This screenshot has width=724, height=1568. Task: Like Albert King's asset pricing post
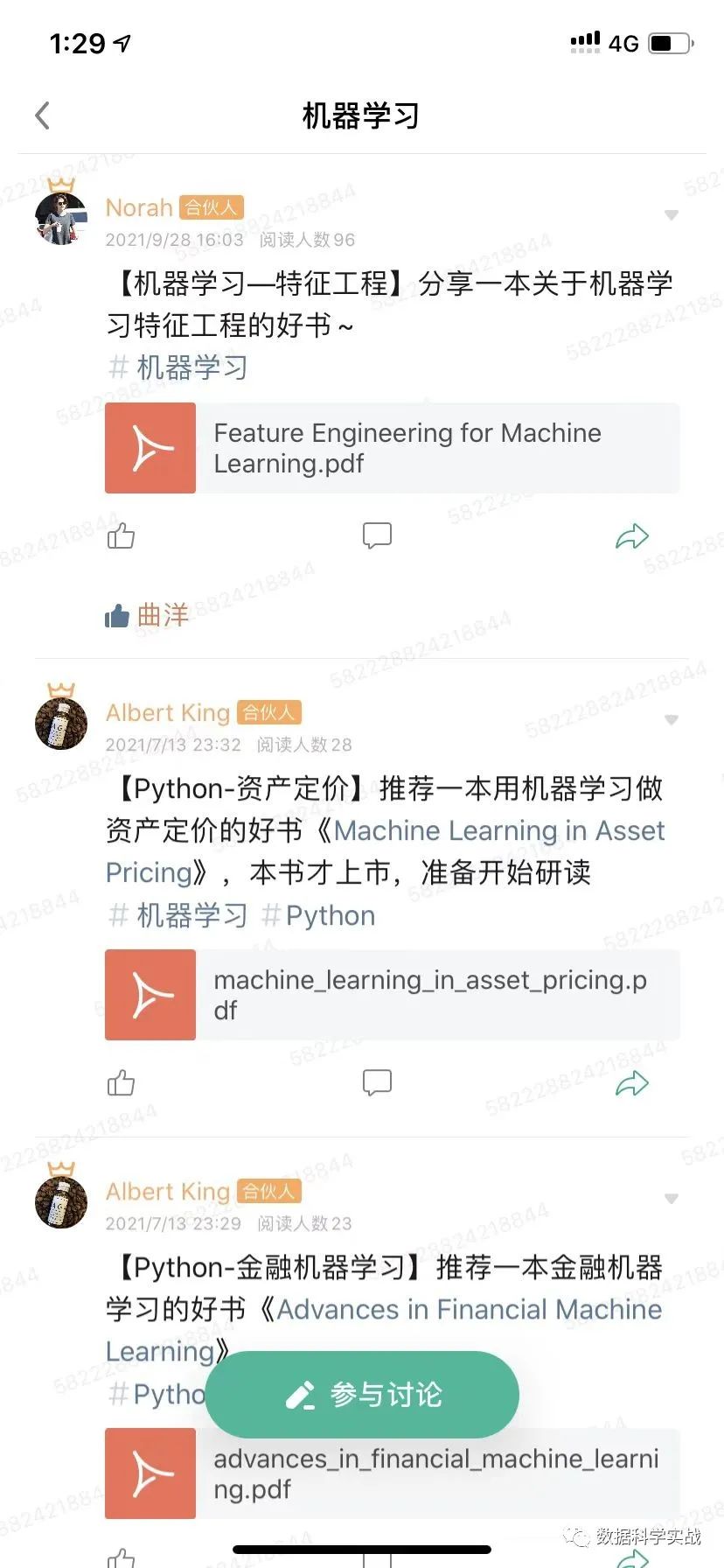(x=121, y=1083)
